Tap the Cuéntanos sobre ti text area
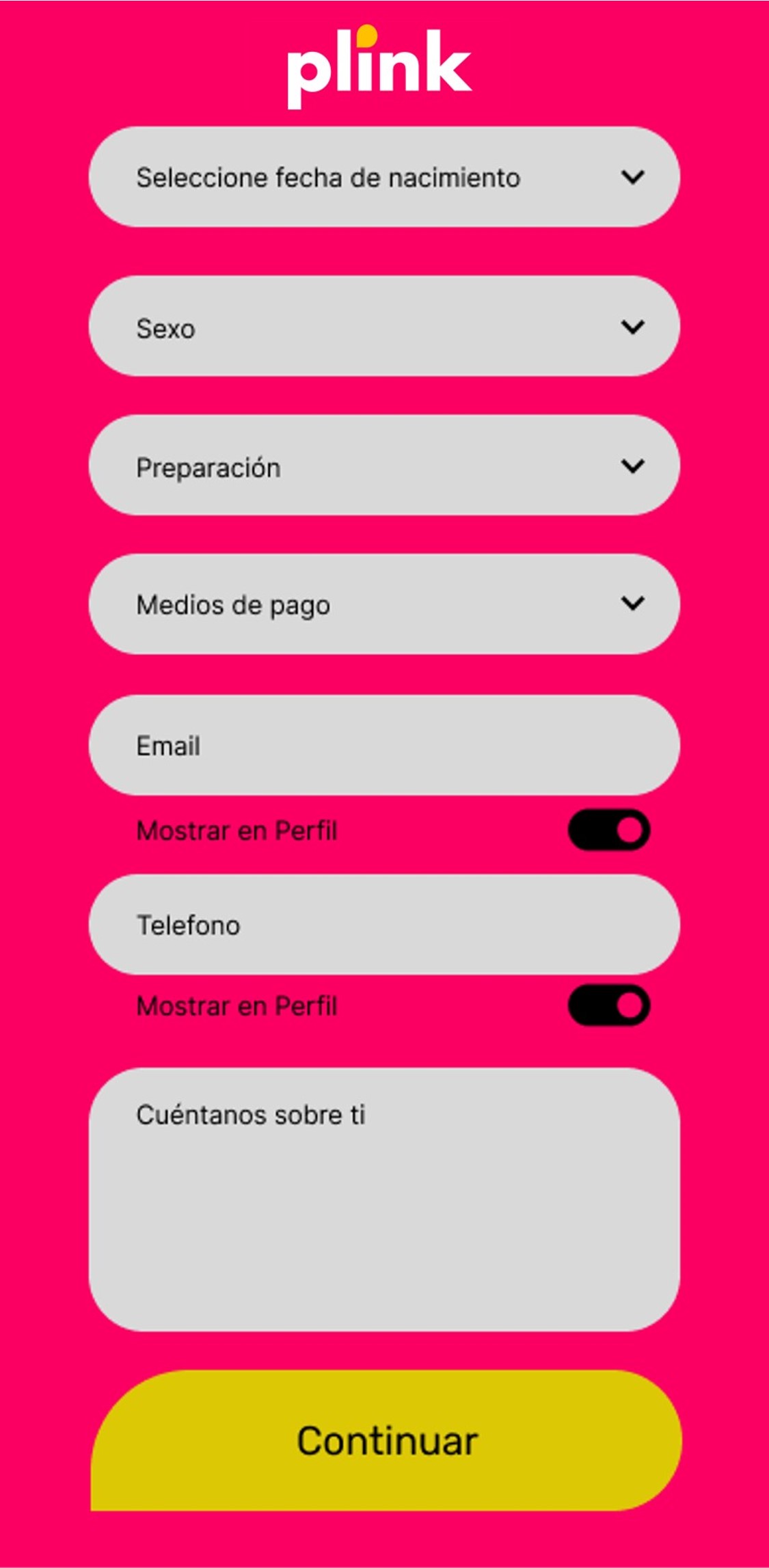The width and height of the screenshot is (769, 1568). coord(384,1200)
